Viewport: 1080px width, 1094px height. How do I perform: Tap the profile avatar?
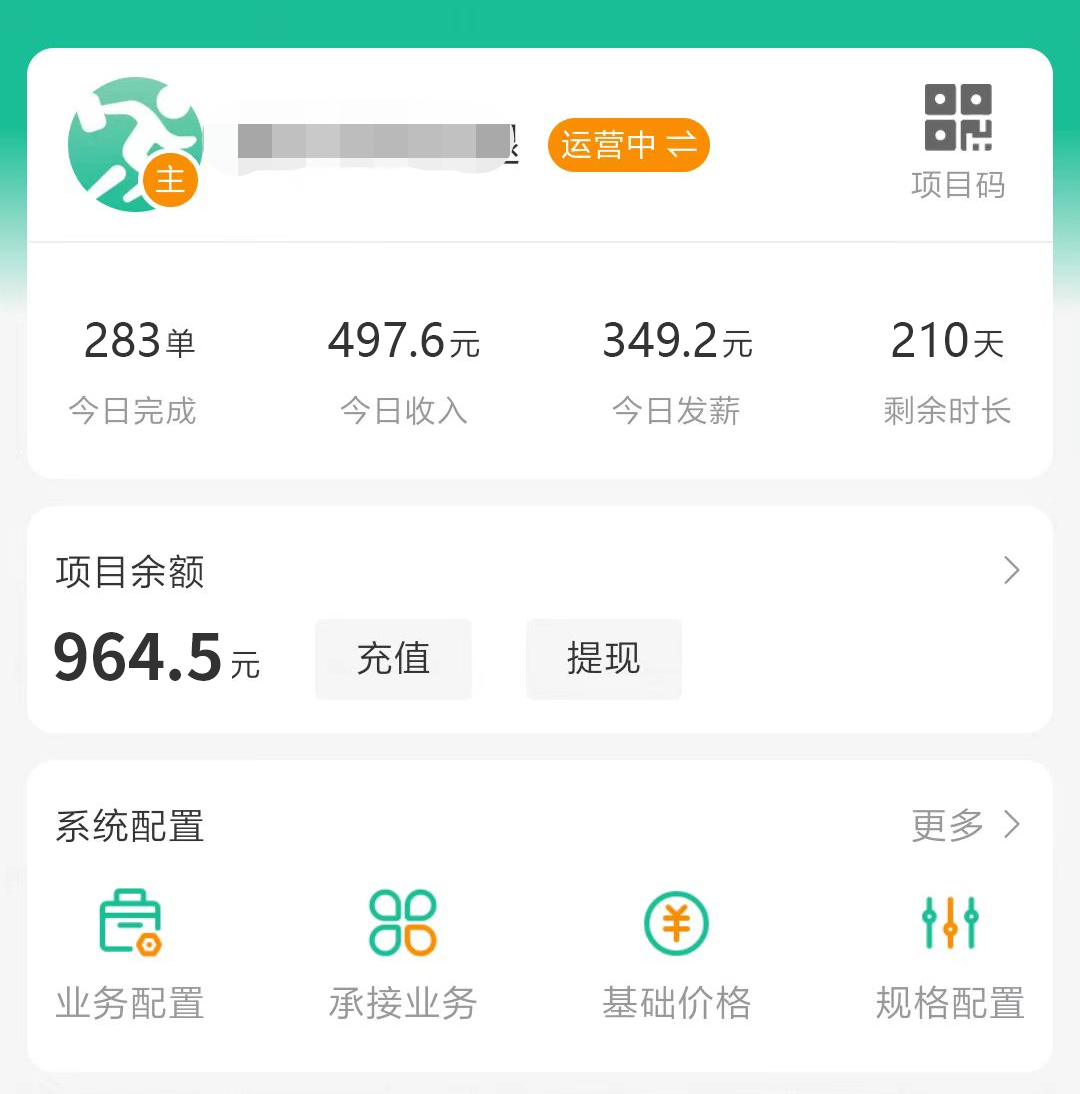tap(134, 146)
